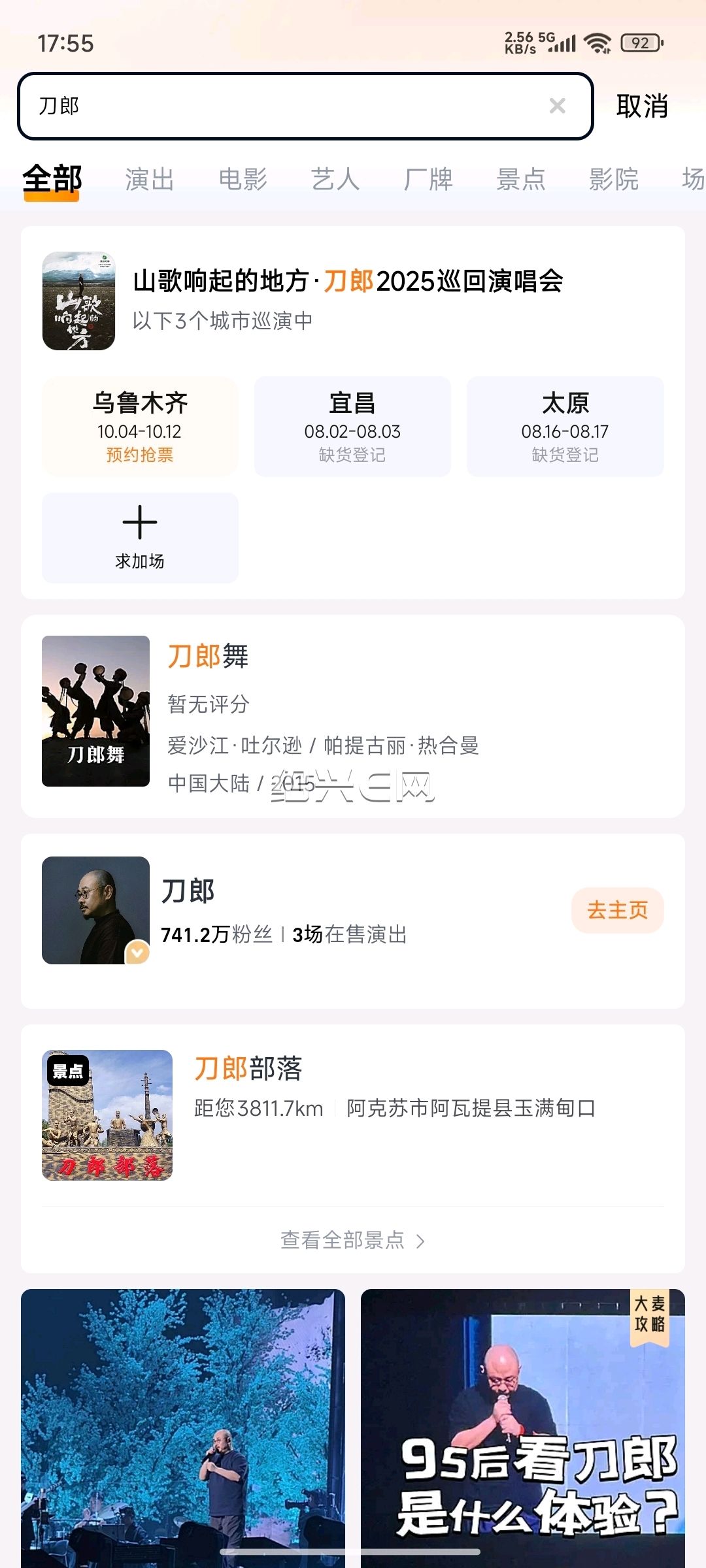Switch to the 演出 tab
This screenshot has width=706, height=1568.
[x=150, y=179]
